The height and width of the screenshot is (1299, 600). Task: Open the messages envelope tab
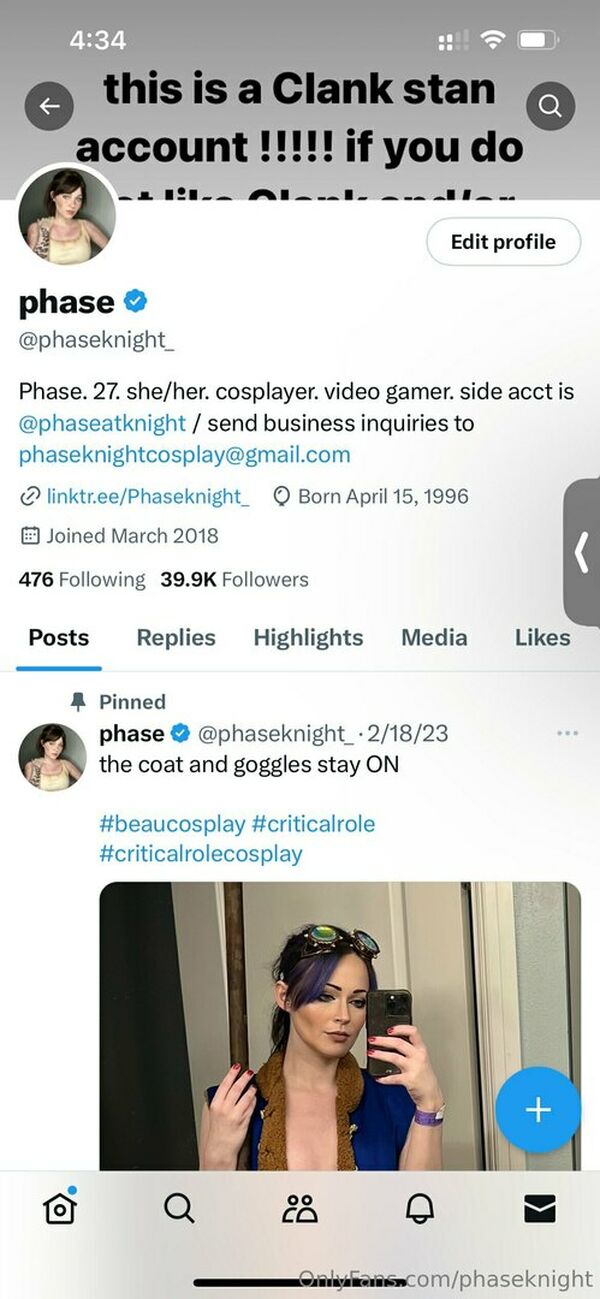[540, 1208]
